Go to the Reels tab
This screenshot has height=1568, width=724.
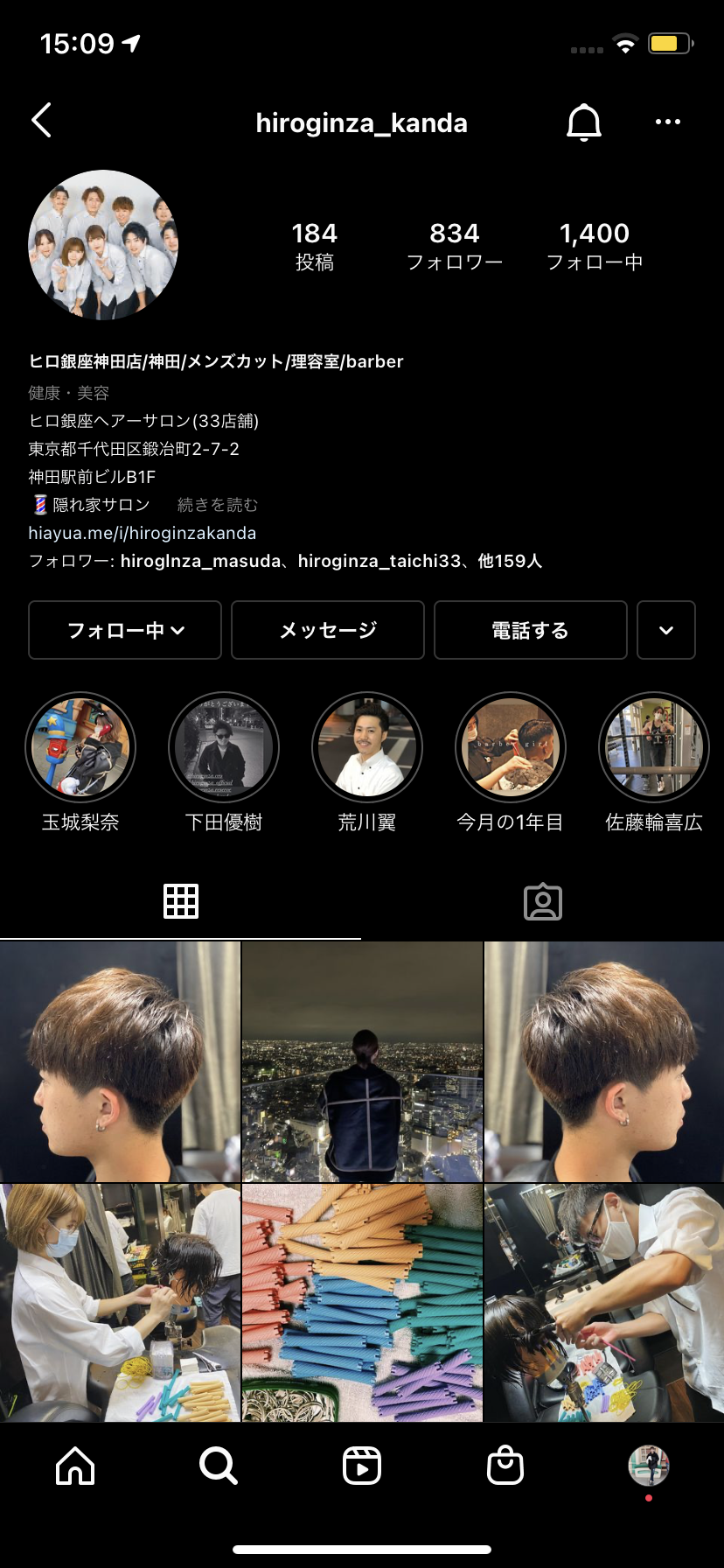click(362, 1466)
